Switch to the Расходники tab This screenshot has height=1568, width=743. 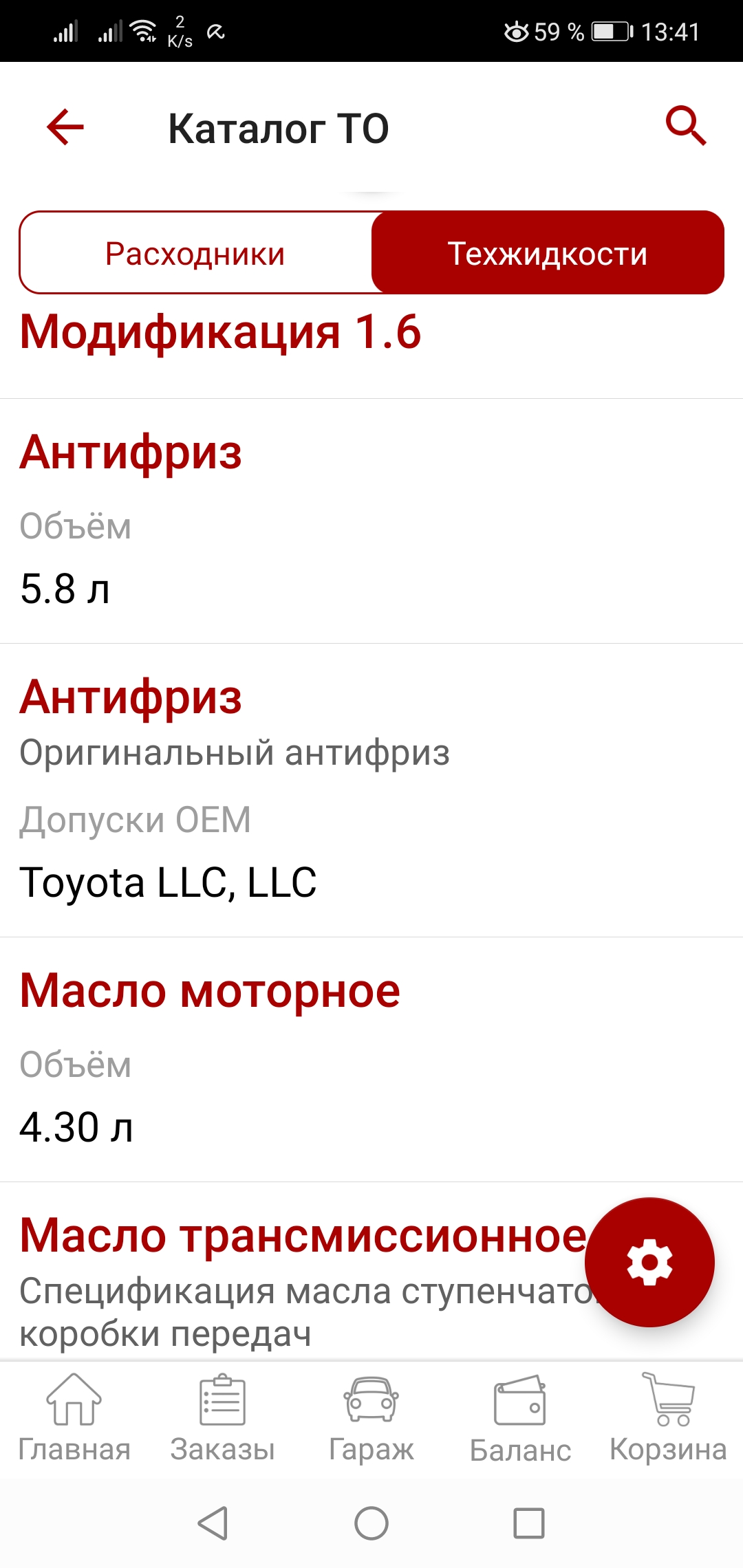click(x=195, y=253)
